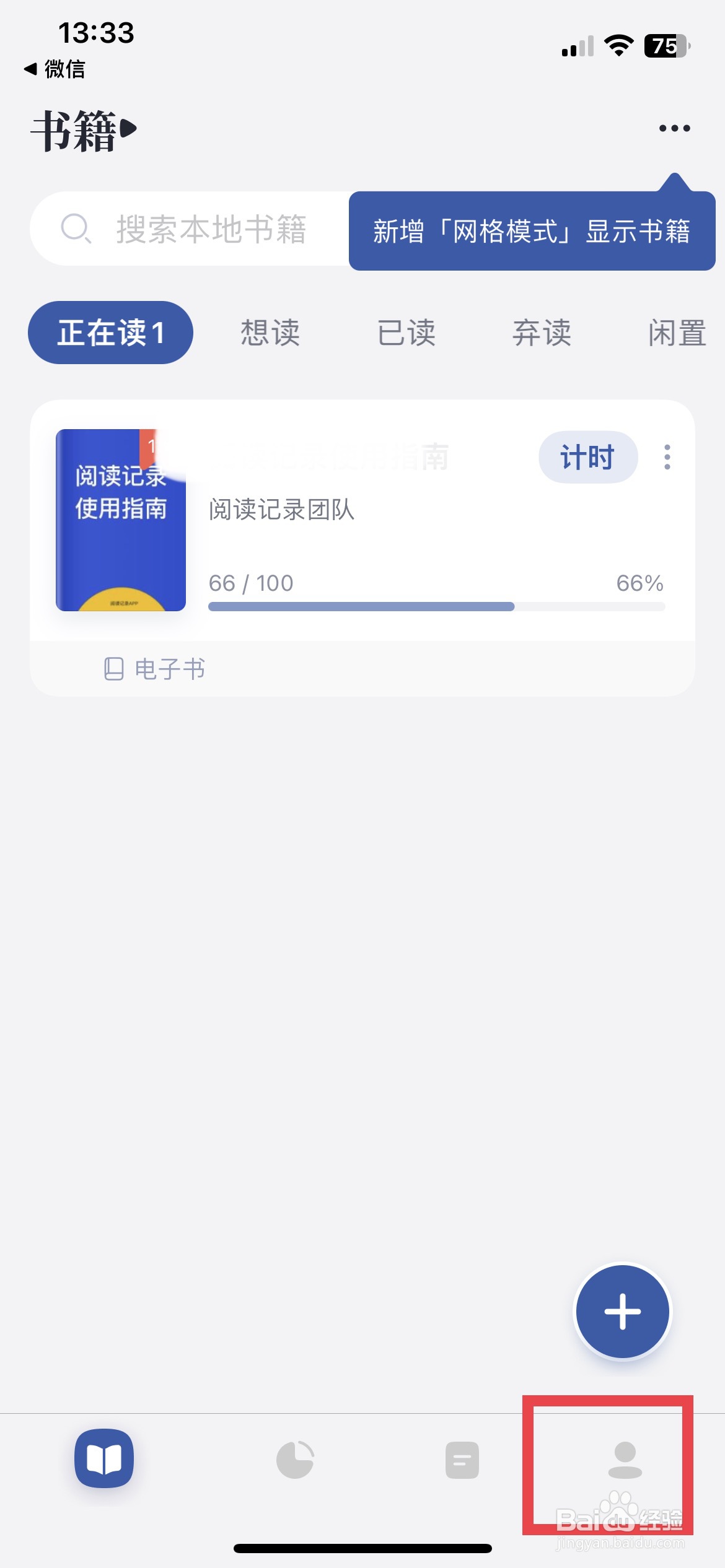Open more options for the 阅读记录使用指南 book
Image resolution: width=725 pixels, height=1568 pixels.
667,457
